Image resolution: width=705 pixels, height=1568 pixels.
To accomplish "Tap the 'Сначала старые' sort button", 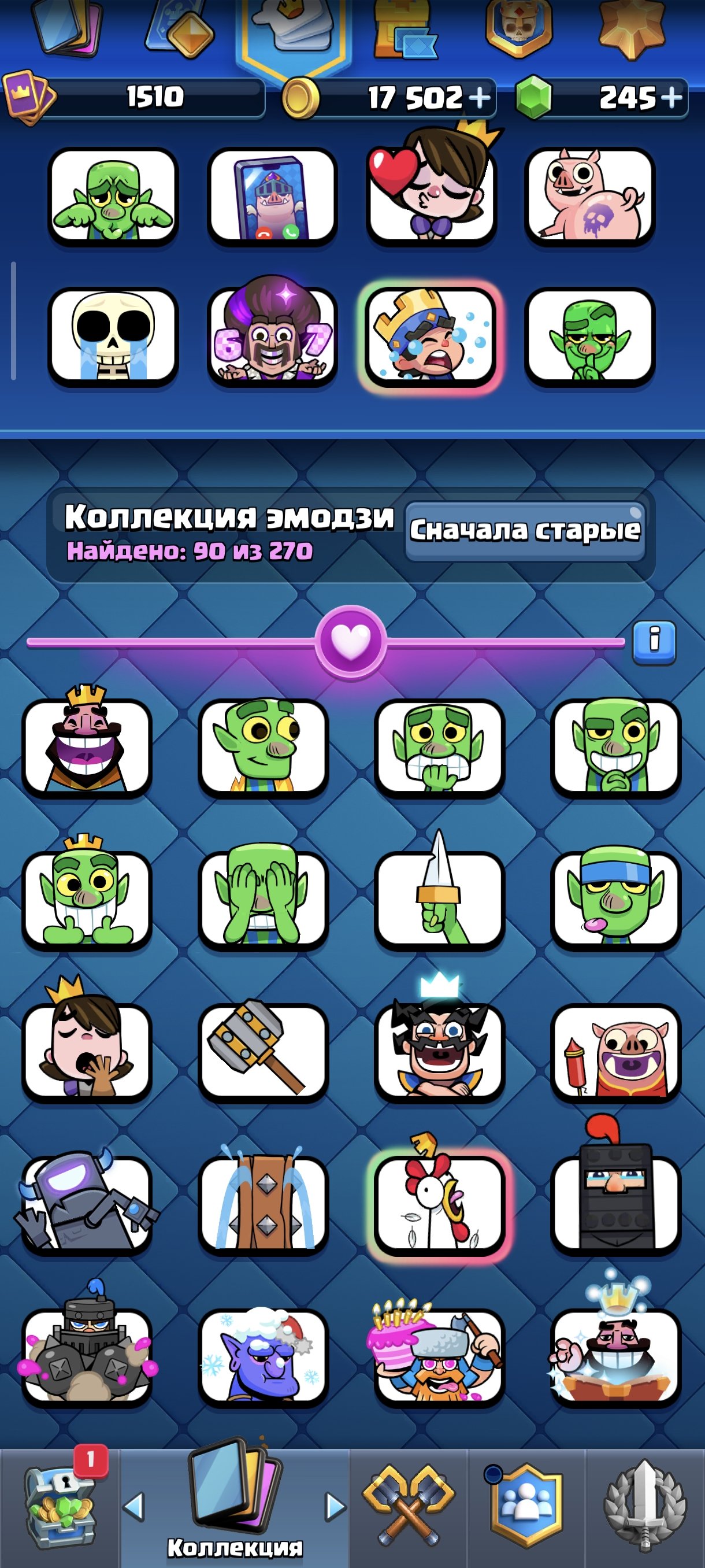I will 525,531.
